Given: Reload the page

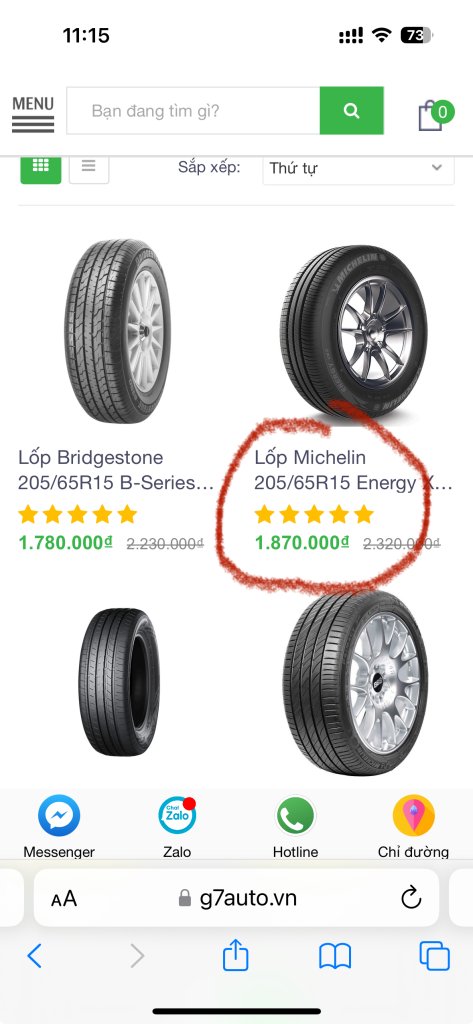Looking at the screenshot, I should pos(411,899).
